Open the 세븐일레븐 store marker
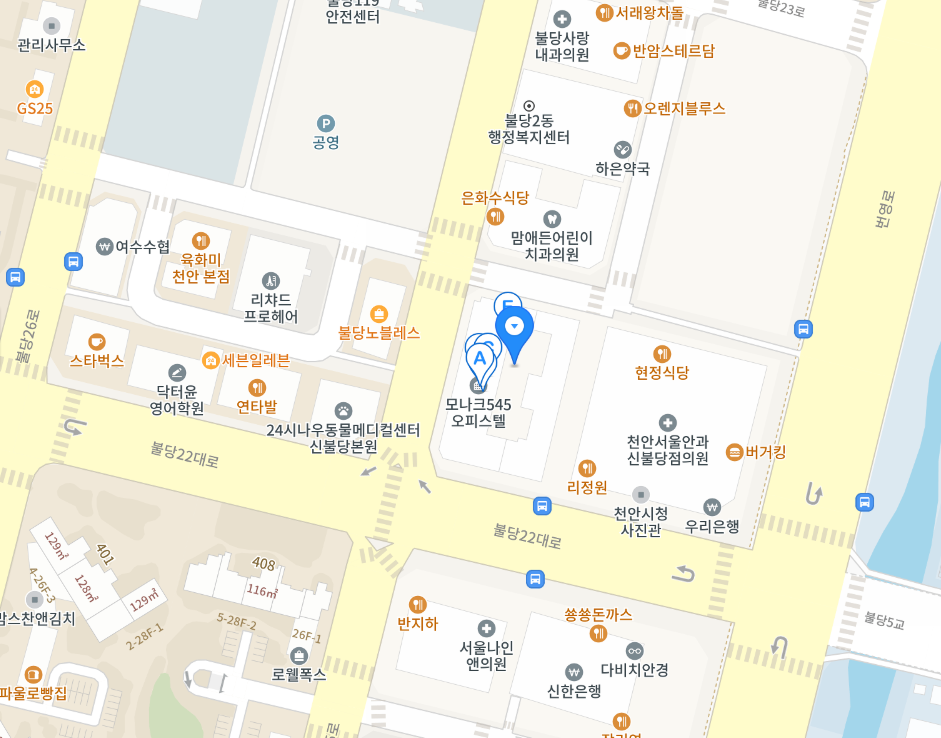This screenshot has width=941, height=738. [x=211, y=360]
